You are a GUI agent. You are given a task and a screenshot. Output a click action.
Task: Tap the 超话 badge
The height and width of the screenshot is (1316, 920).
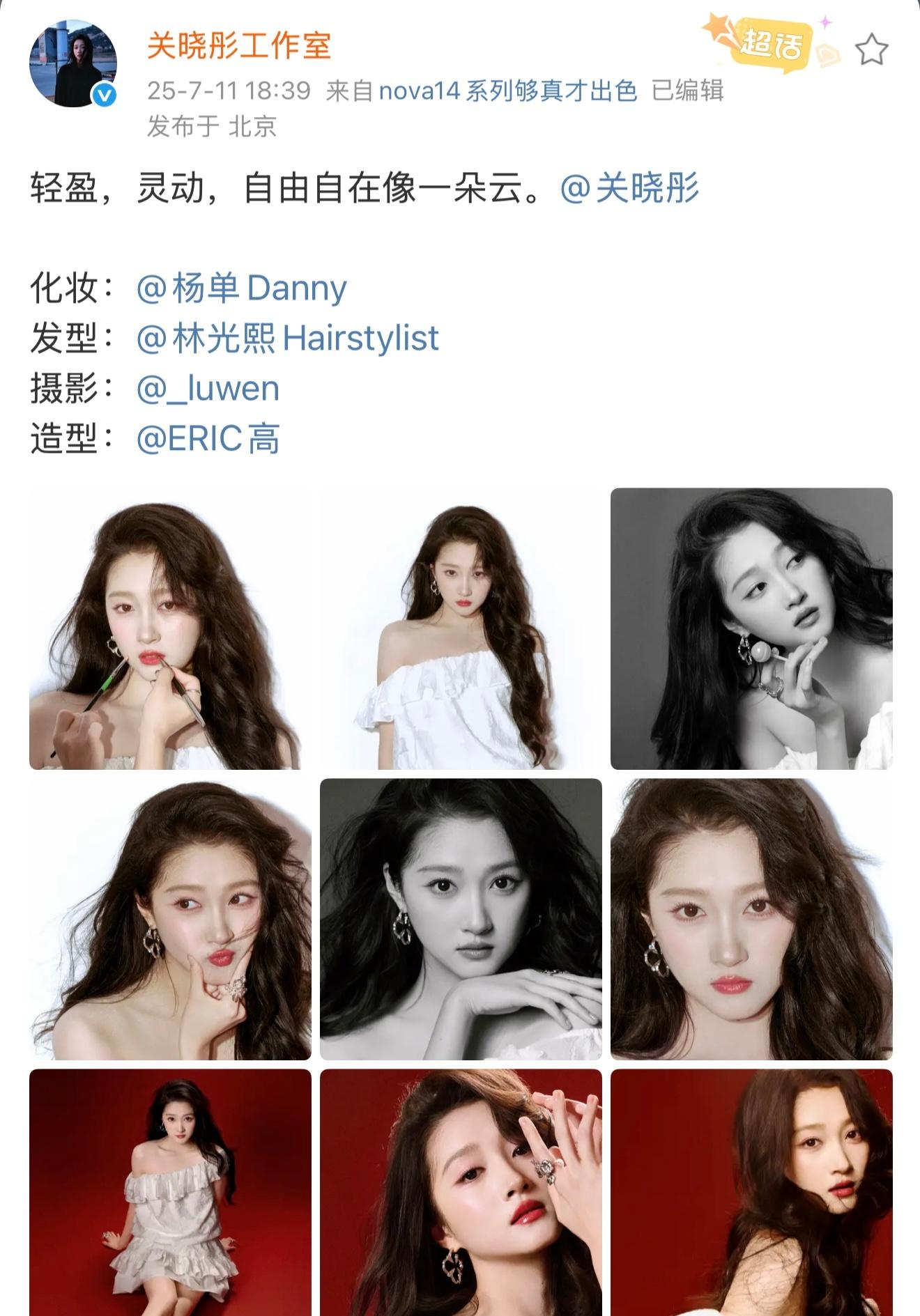point(770,45)
